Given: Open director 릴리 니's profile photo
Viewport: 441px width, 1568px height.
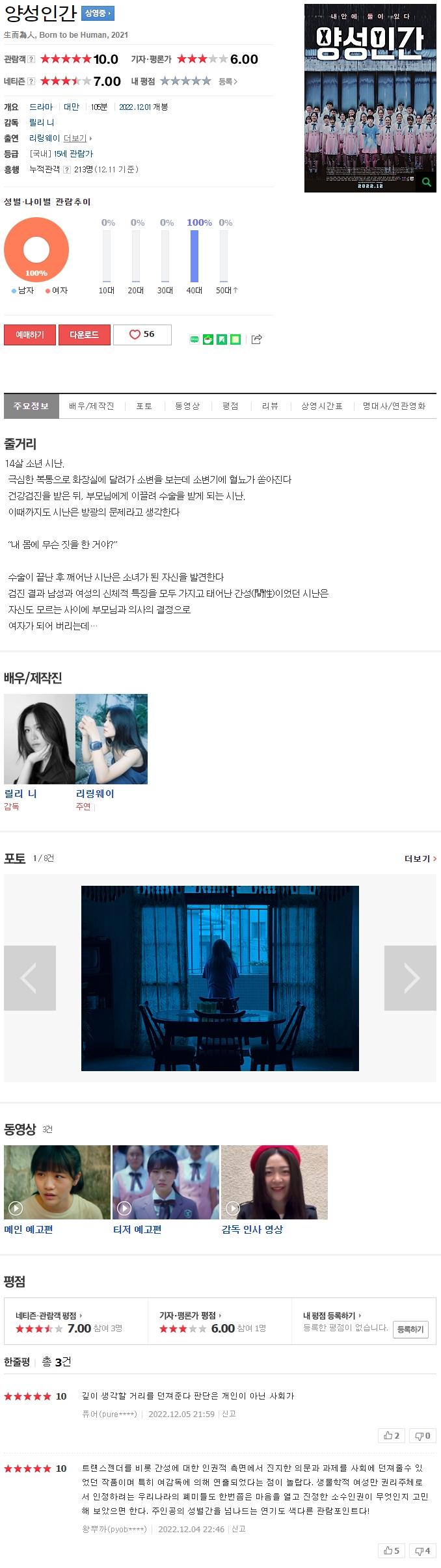Looking at the screenshot, I should point(40,738).
